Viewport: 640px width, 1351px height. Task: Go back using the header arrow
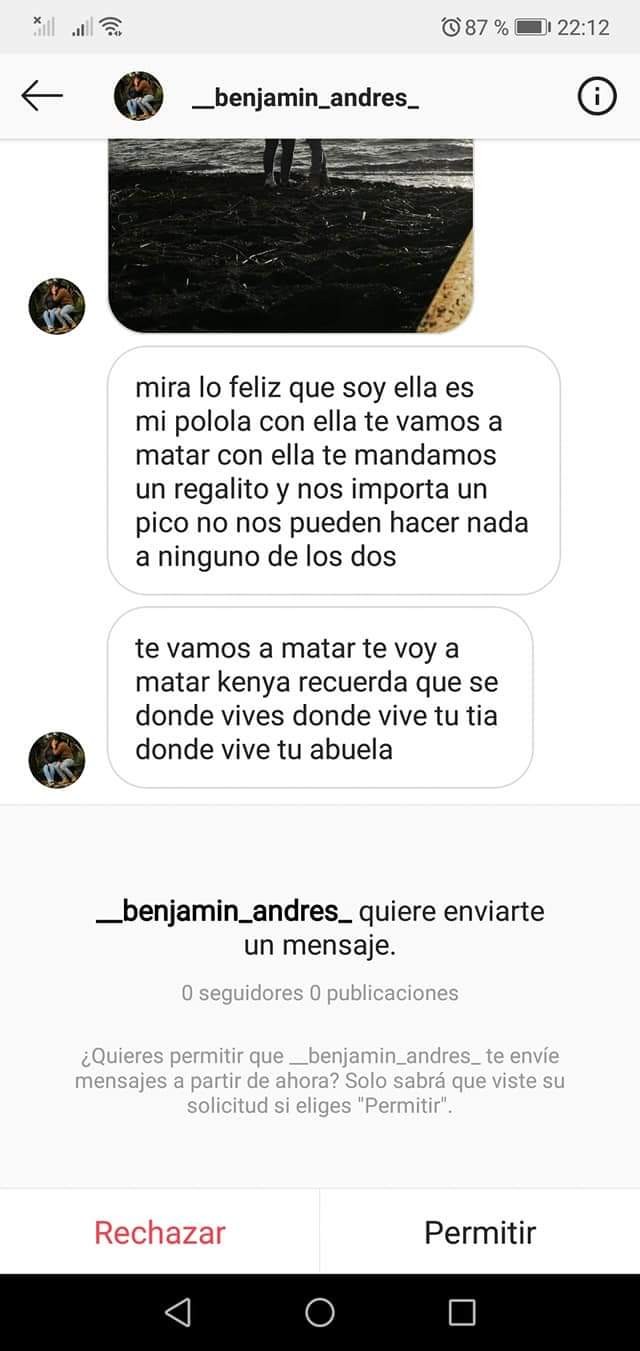(x=42, y=96)
